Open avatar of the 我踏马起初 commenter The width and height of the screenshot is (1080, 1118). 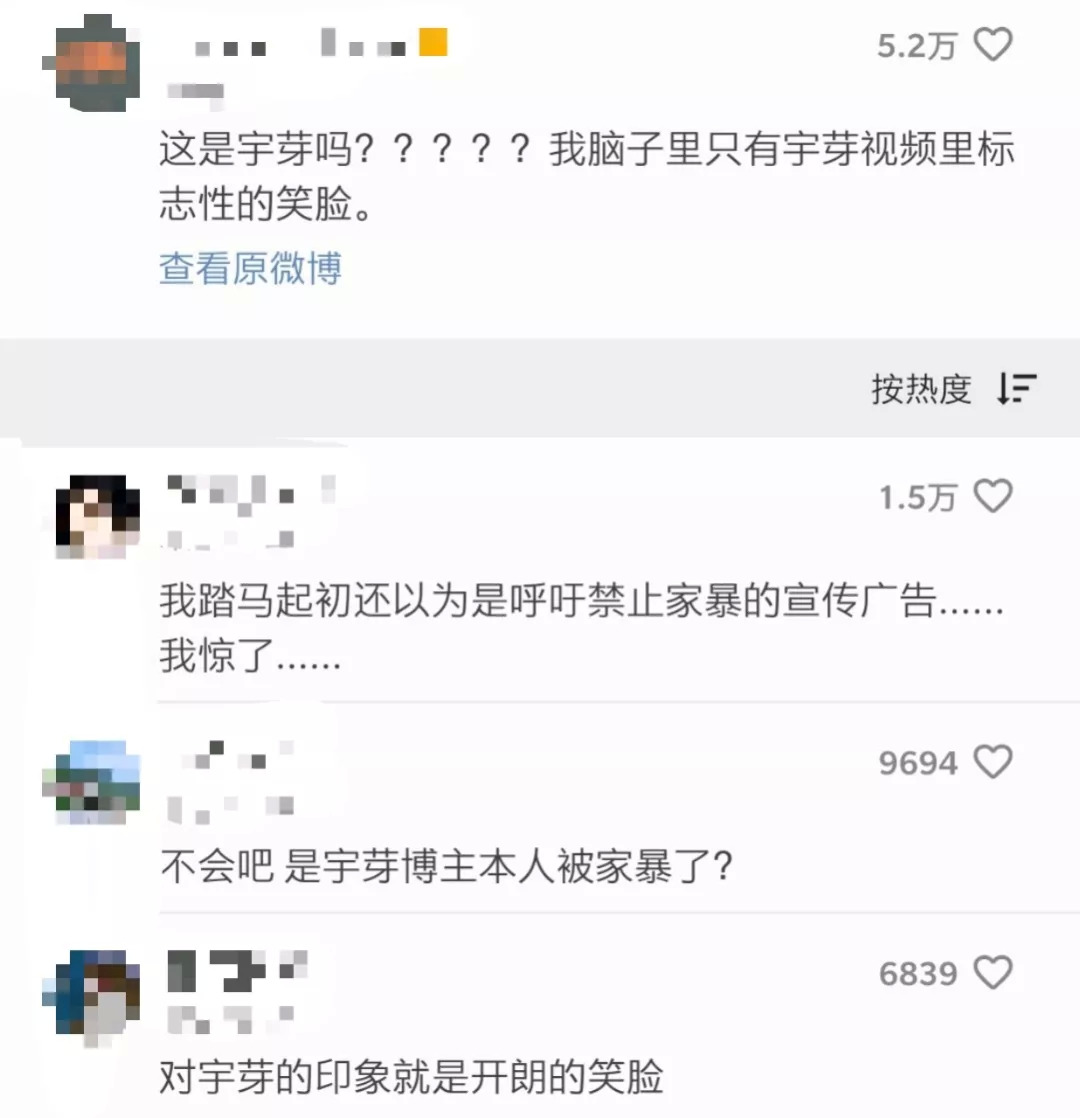pos(97,515)
